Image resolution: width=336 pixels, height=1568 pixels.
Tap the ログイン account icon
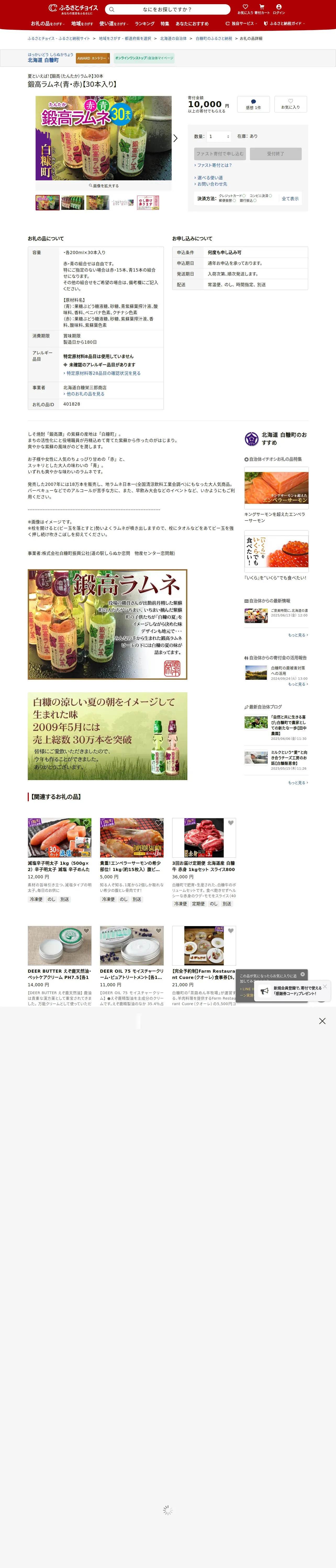point(279,9)
